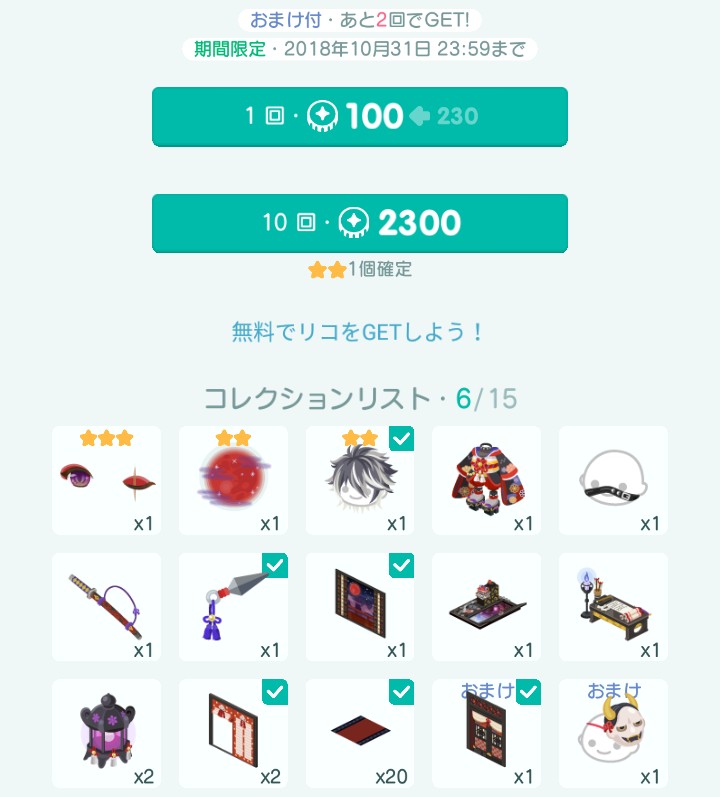Open the red moon item tile
Viewport: 720px width, 797px height.
pyautogui.click(x=233, y=481)
